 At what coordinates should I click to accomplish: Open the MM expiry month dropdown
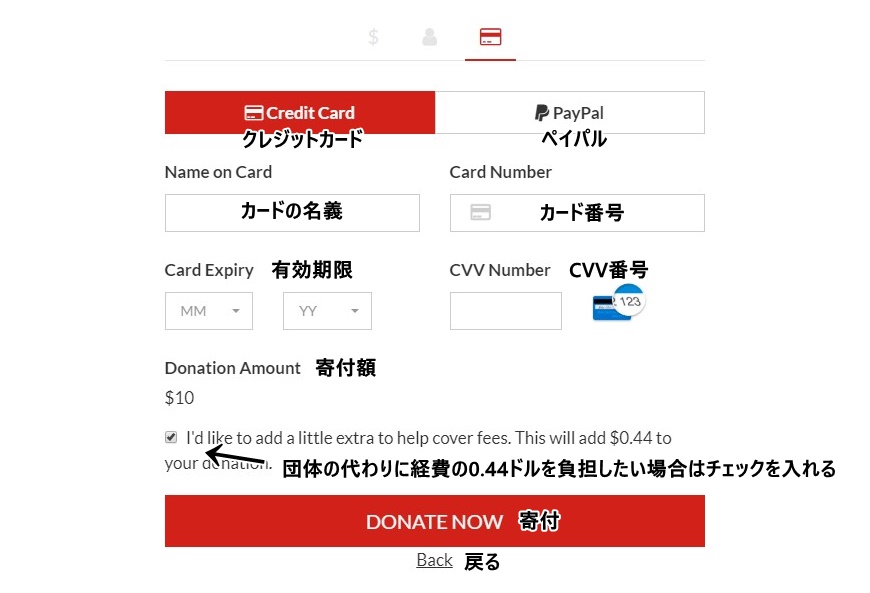pyautogui.click(x=208, y=311)
